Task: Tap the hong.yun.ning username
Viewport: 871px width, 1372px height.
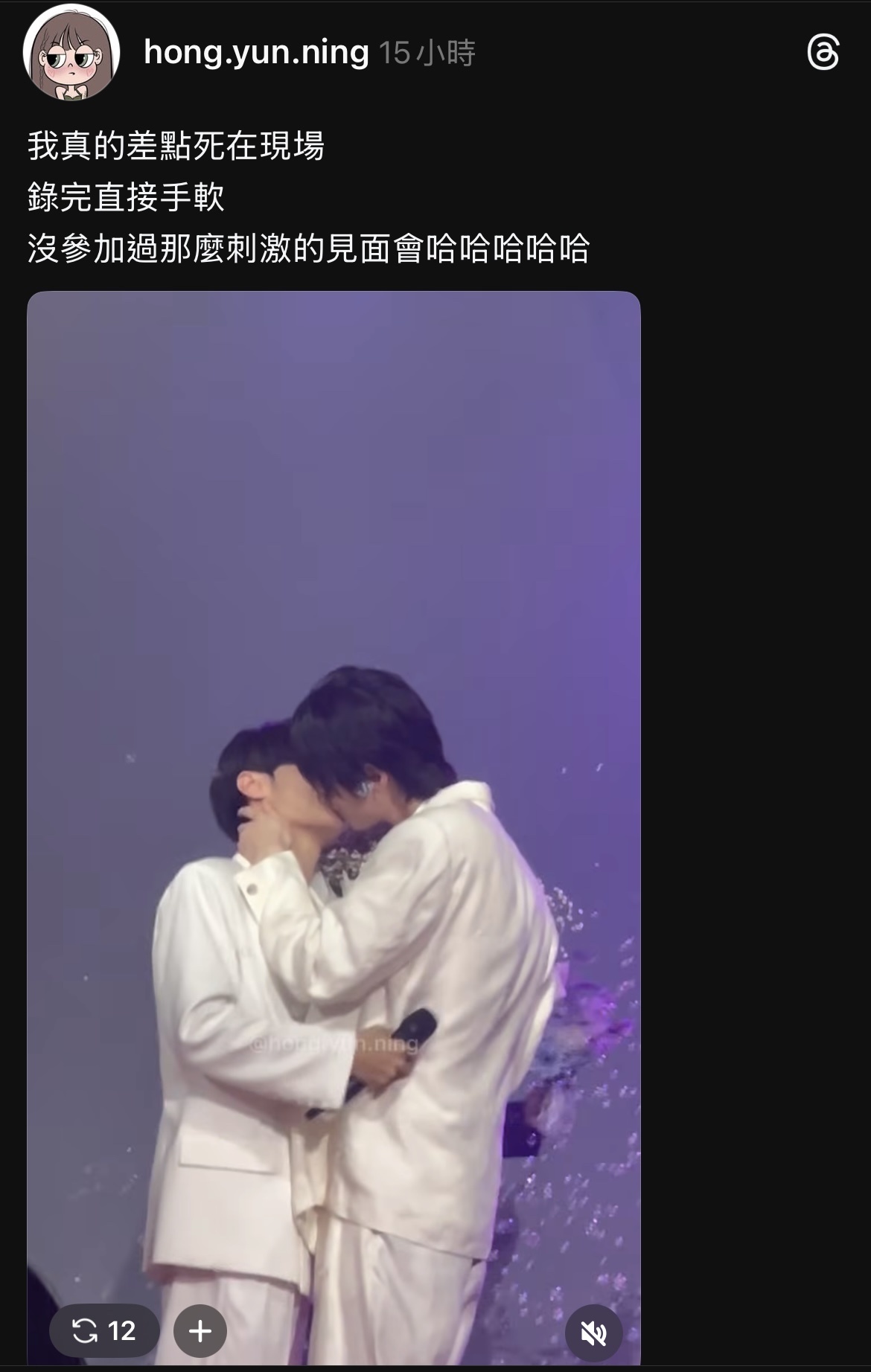Action: (x=256, y=52)
